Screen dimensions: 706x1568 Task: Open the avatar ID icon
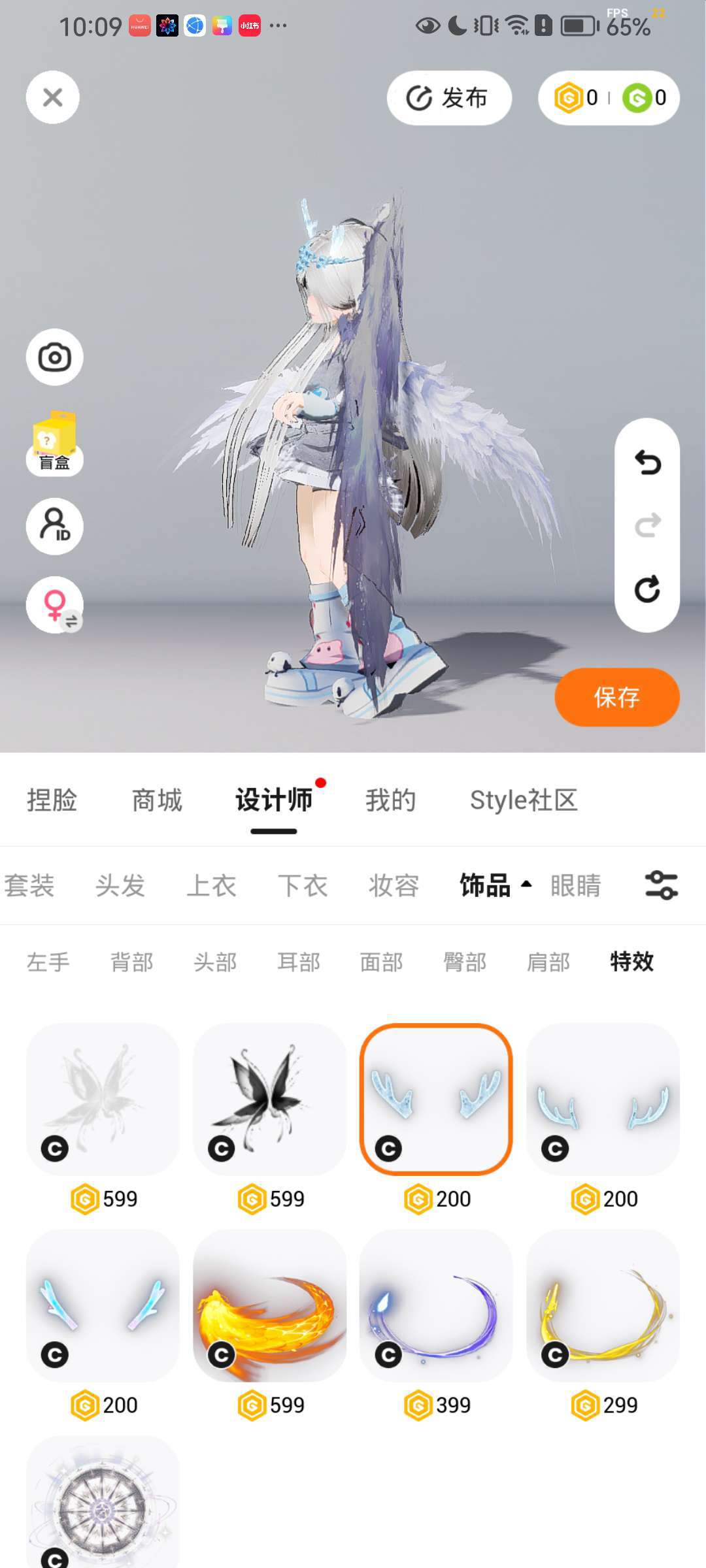click(54, 526)
